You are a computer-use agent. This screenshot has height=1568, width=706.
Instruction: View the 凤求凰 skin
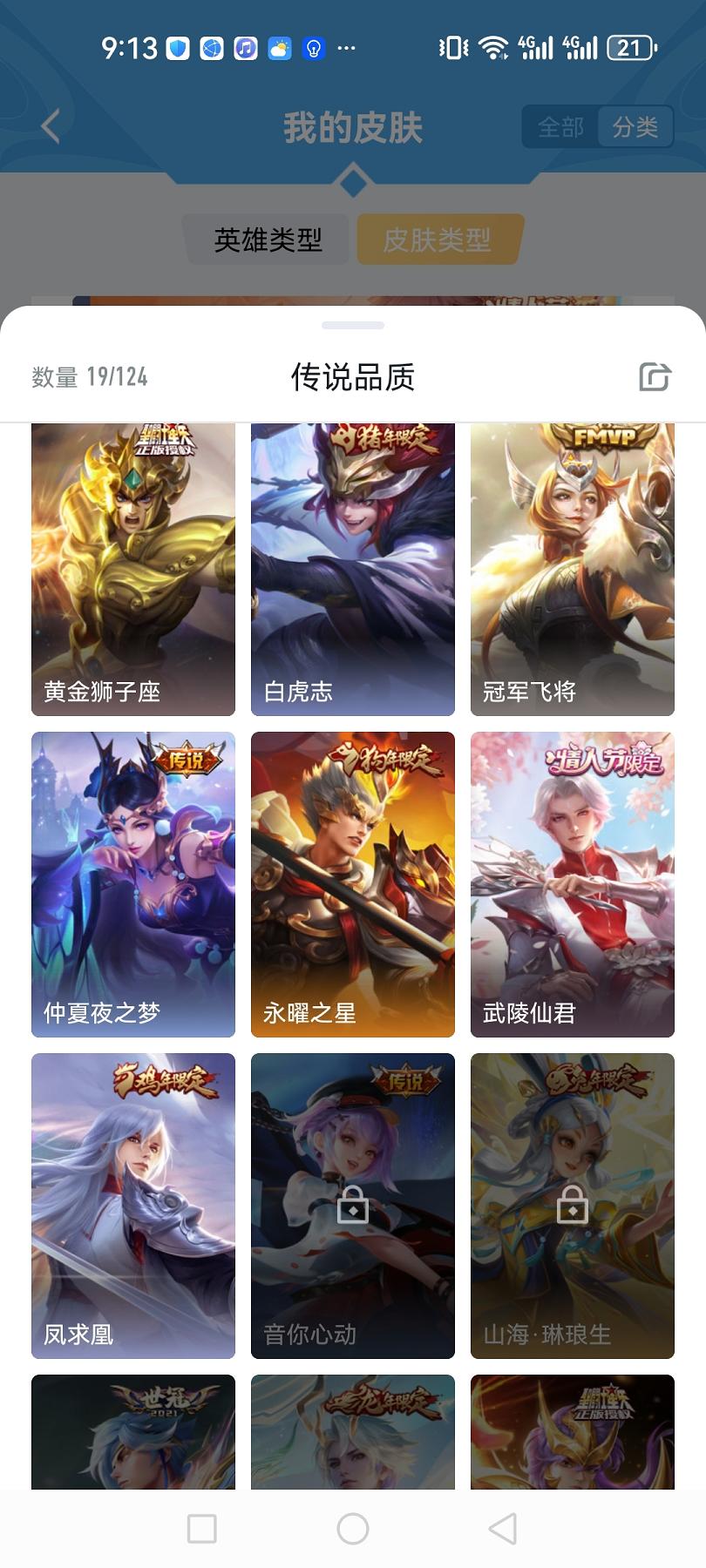coord(133,1206)
